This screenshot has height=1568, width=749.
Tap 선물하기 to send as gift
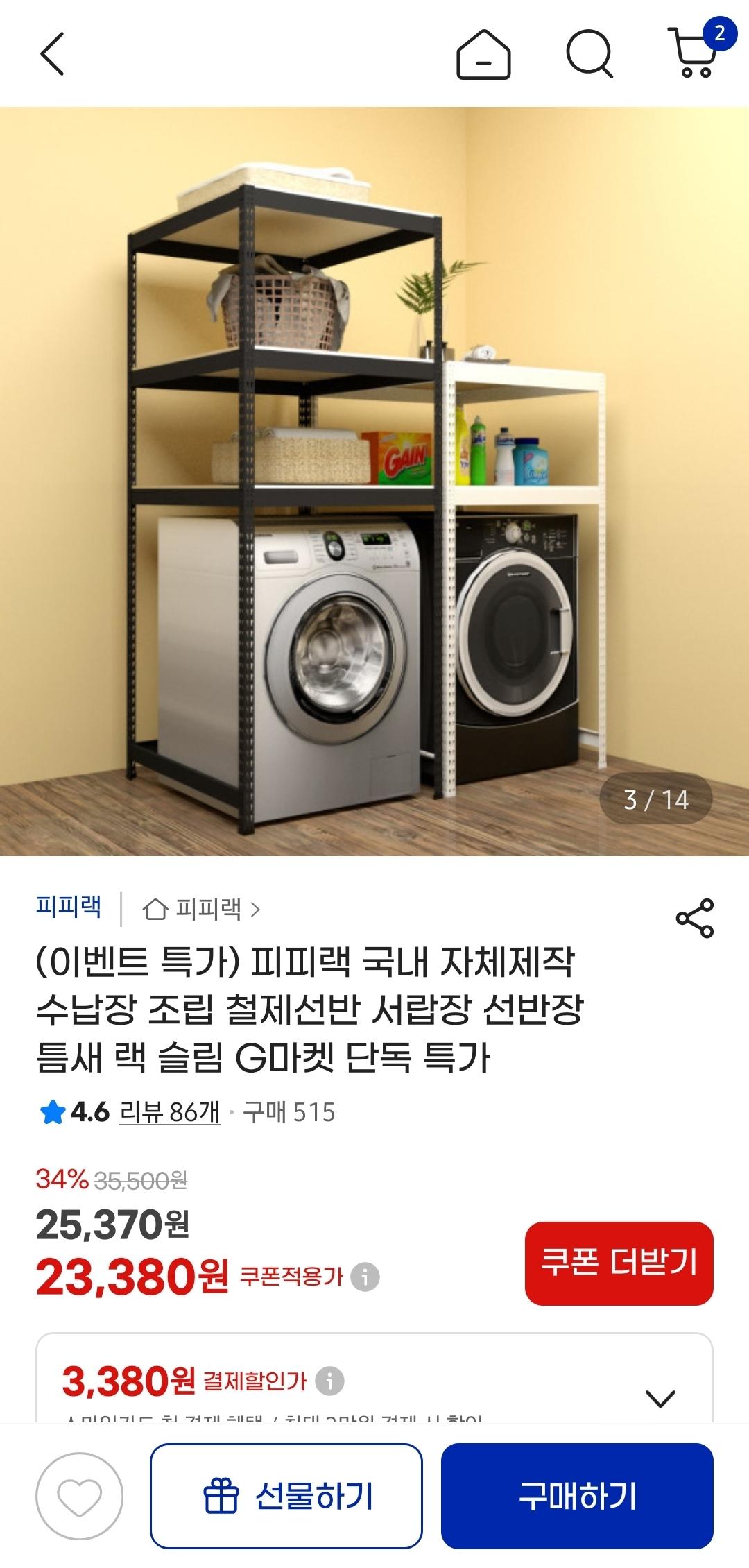[x=286, y=1496]
